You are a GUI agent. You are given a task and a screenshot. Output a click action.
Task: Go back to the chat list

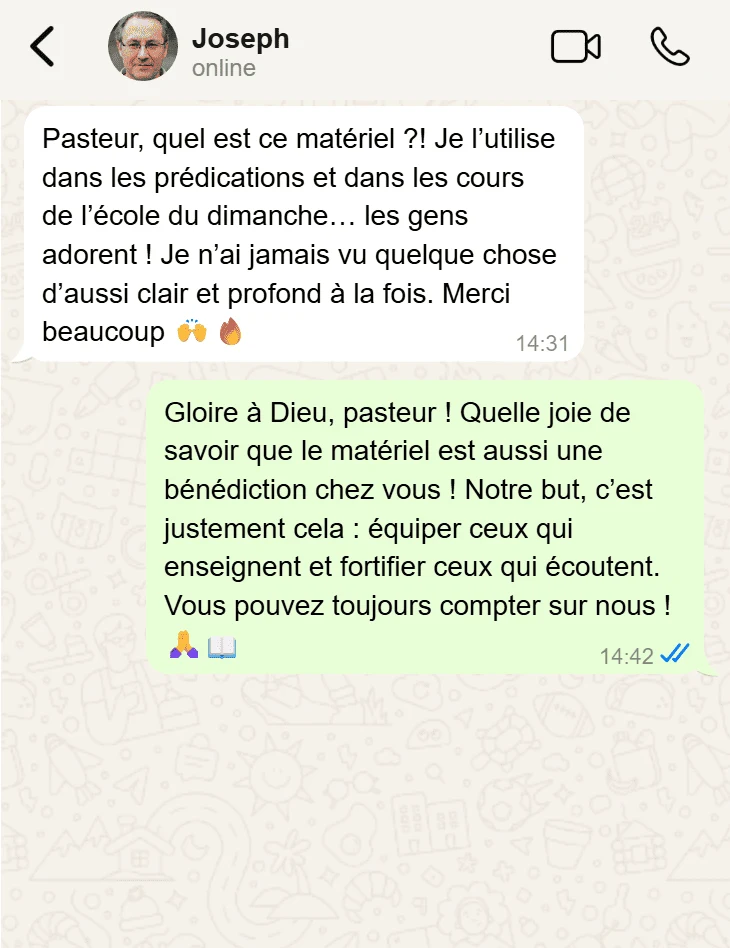(x=42, y=47)
